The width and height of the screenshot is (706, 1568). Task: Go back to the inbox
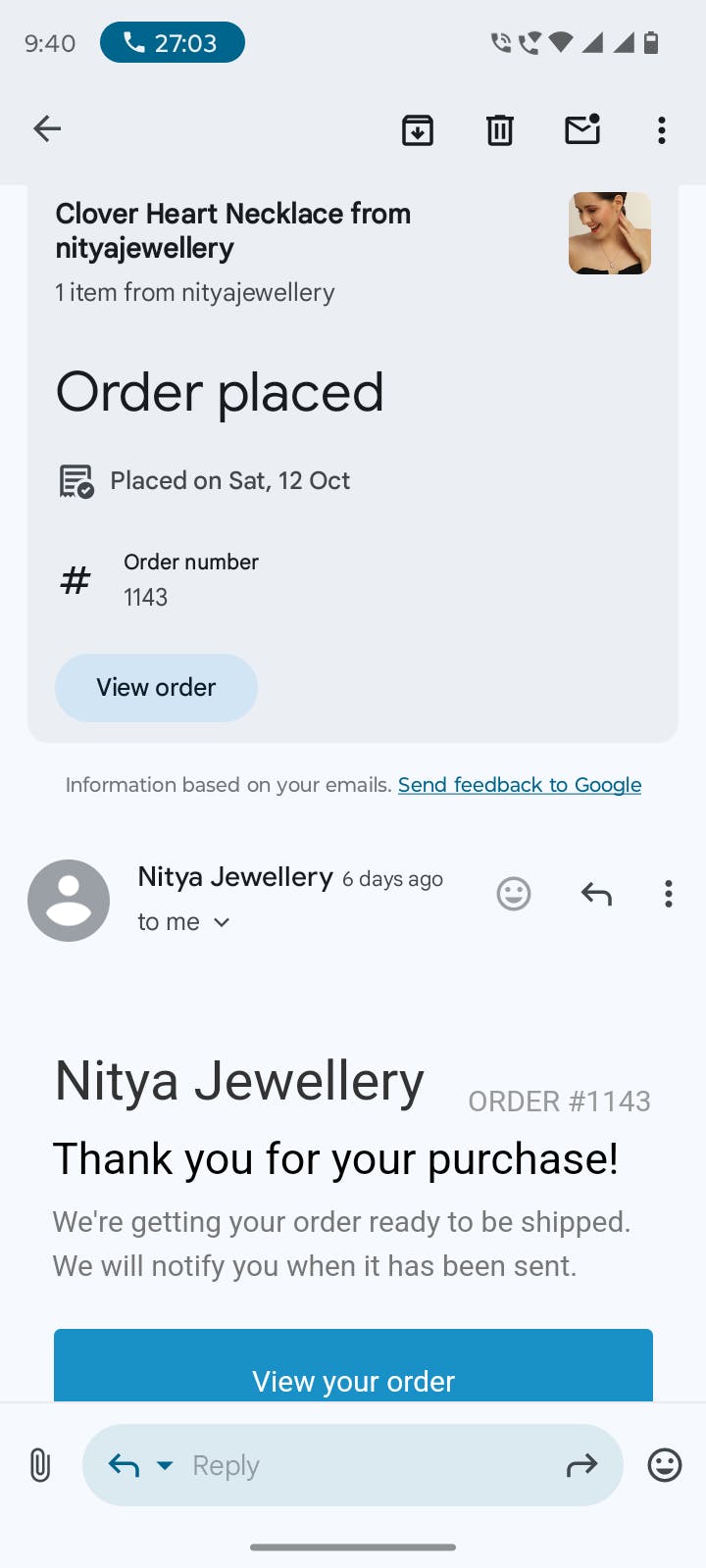[47, 128]
